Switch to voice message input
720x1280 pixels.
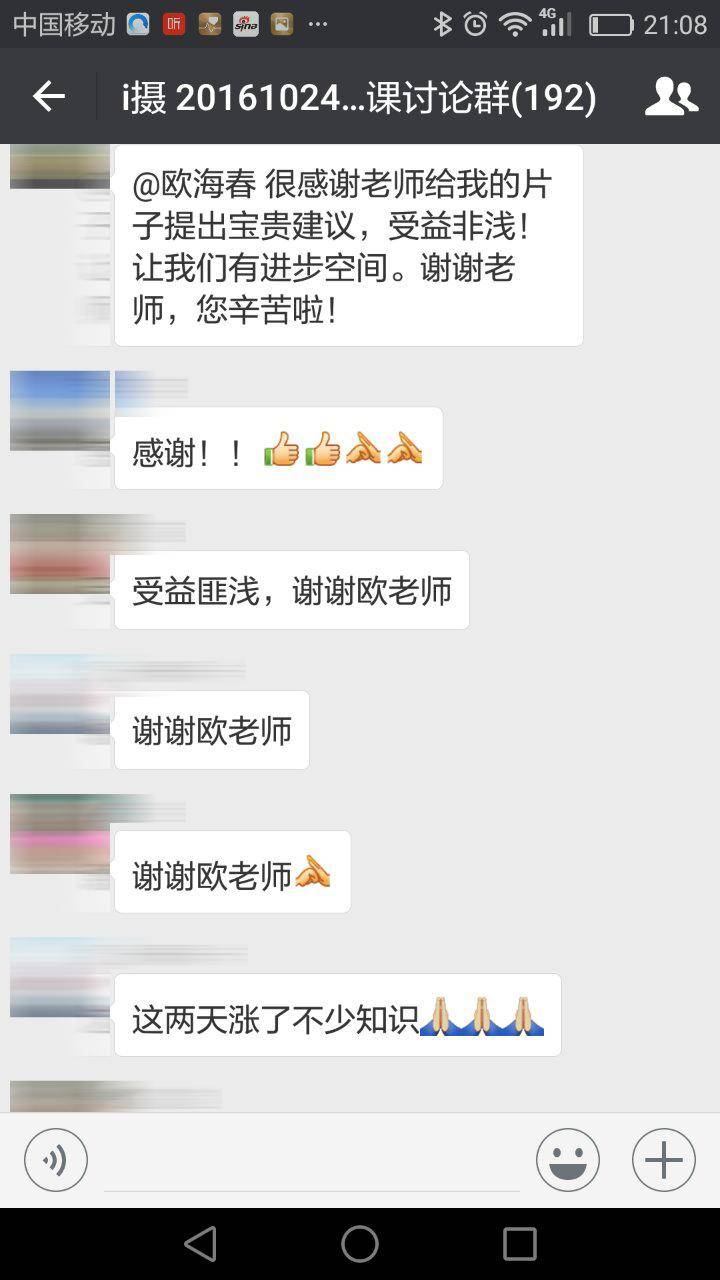point(56,1160)
